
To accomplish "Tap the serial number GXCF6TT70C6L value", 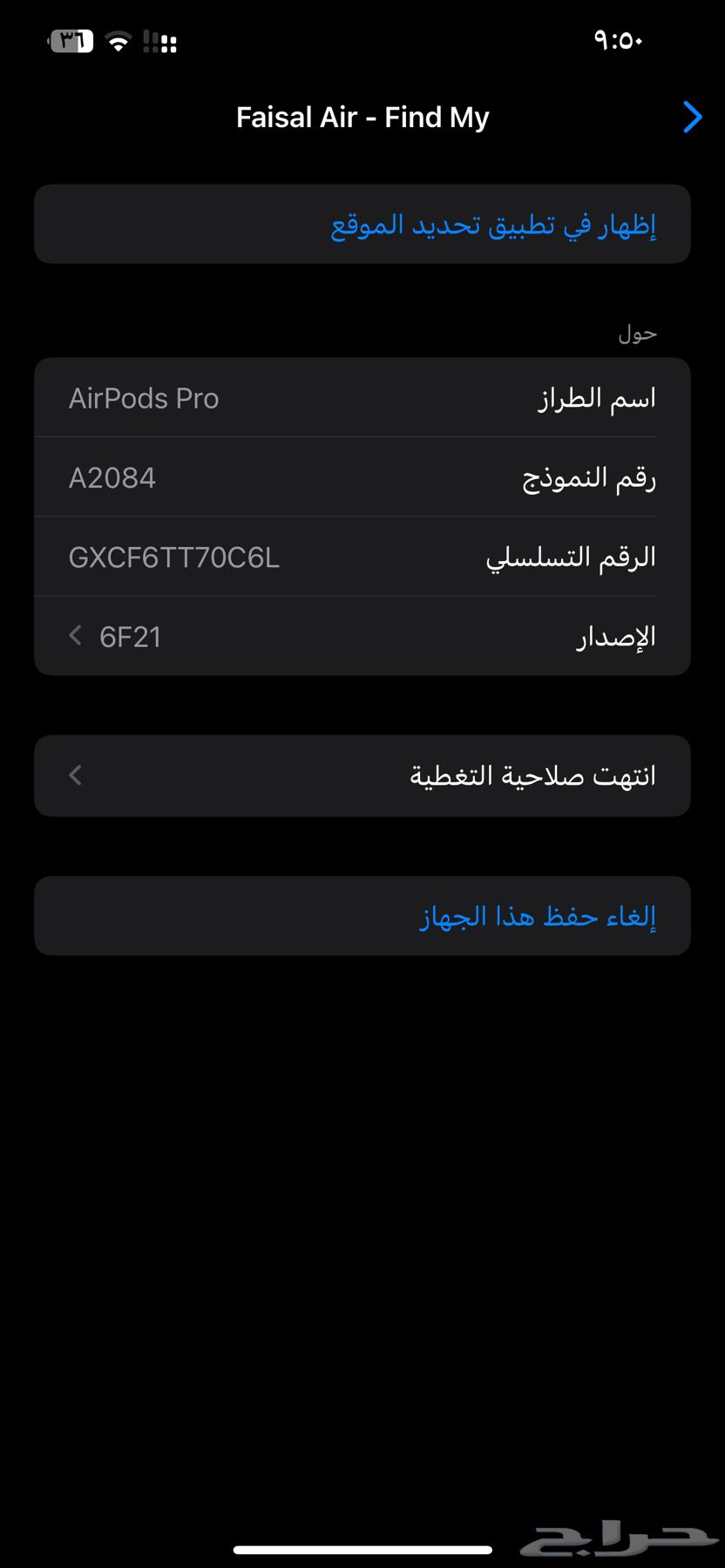I will tap(174, 556).
